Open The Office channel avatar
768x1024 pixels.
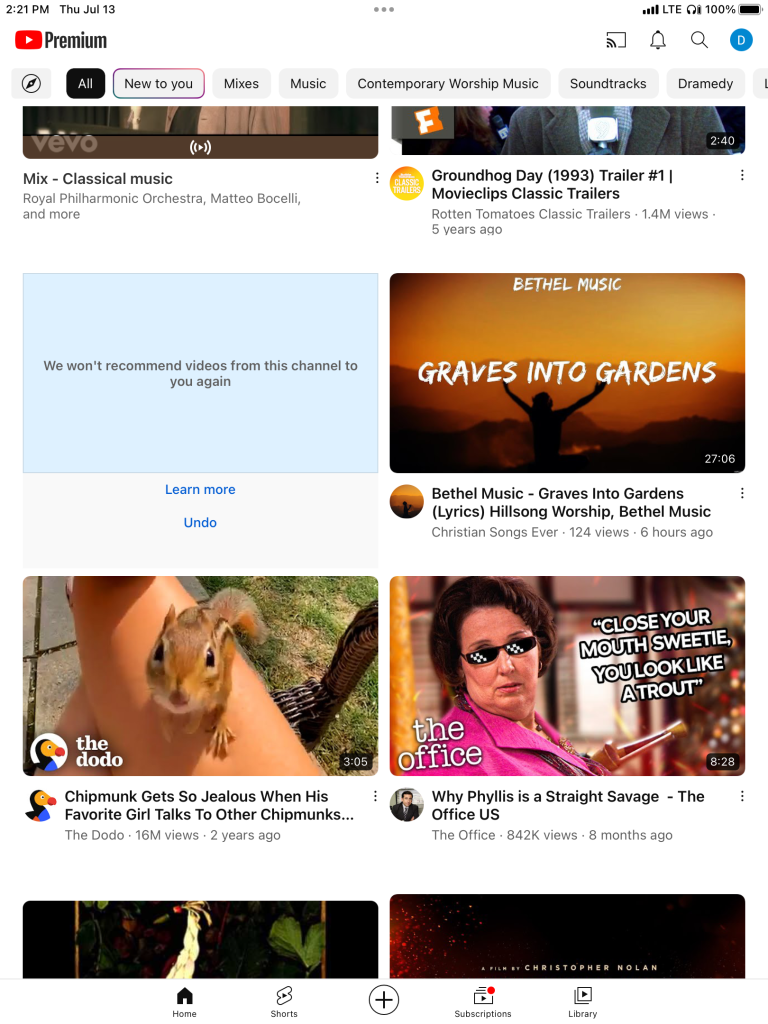(407, 805)
